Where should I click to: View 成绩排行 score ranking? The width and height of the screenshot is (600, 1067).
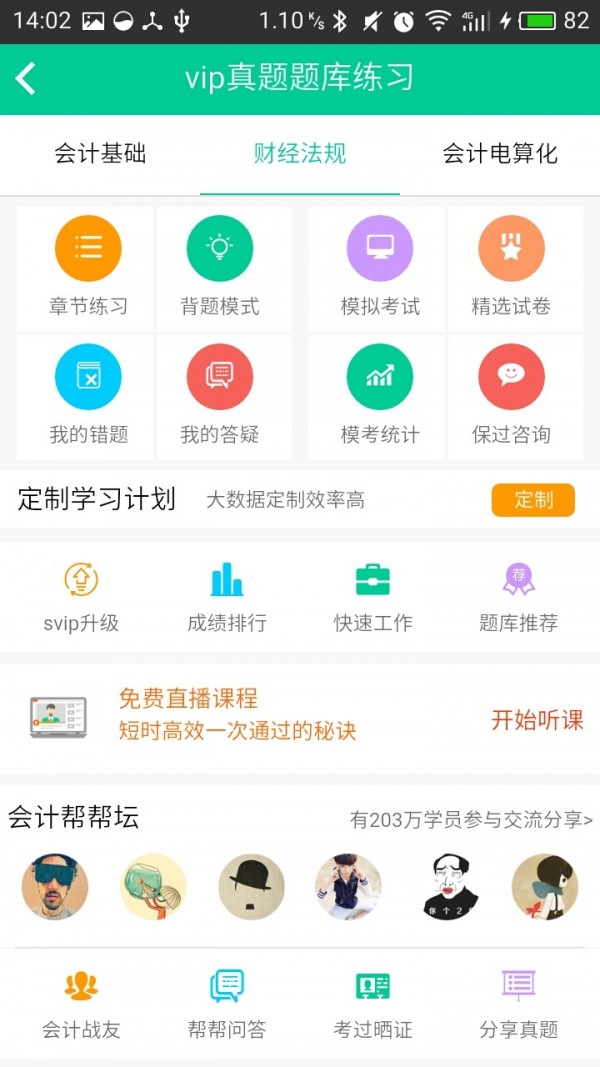[x=227, y=597]
